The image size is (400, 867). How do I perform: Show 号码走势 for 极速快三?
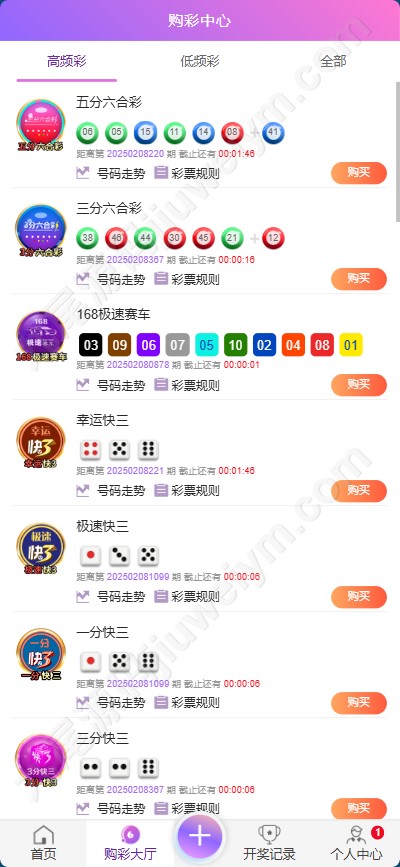(111, 597)
